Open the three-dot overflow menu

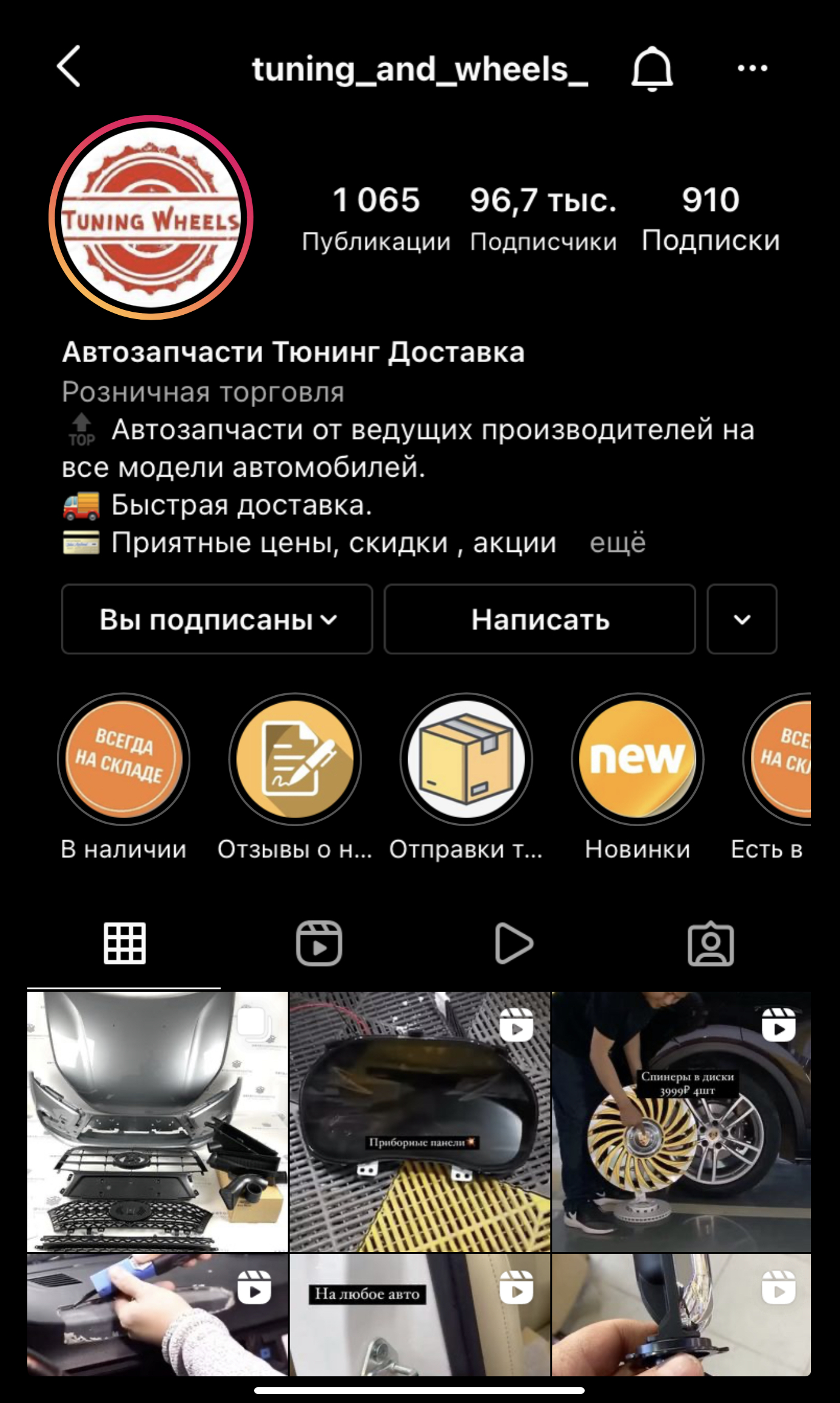752,68
